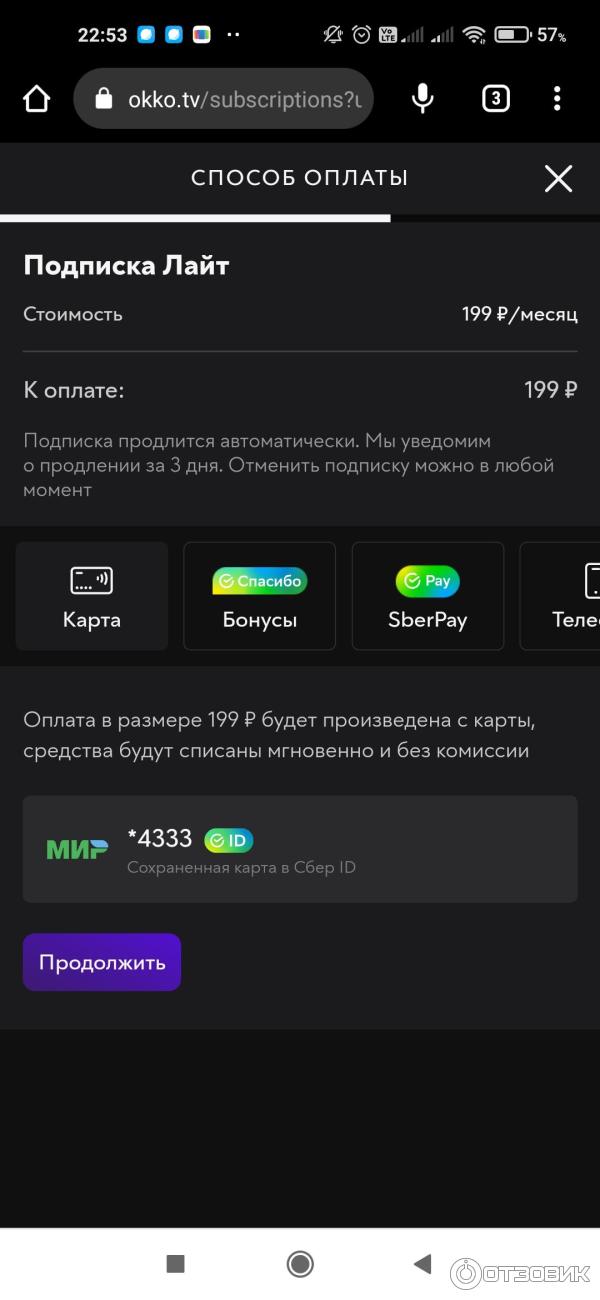The height and width of the screenshot is (1300, 600).
Task: Tap the Продолжить button
Action: click(102, 962)
